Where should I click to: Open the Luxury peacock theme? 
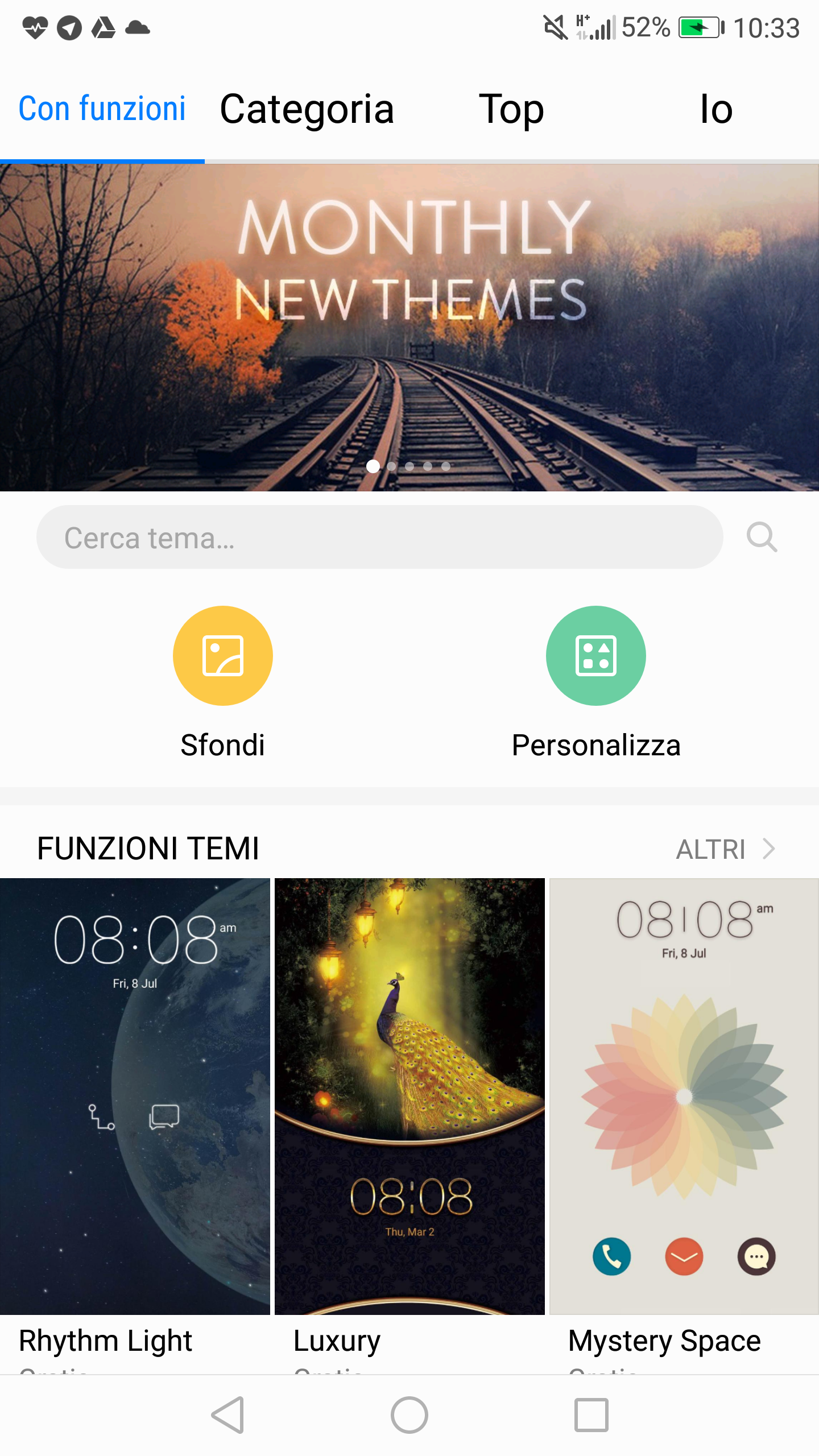(x=409, y=1096)
